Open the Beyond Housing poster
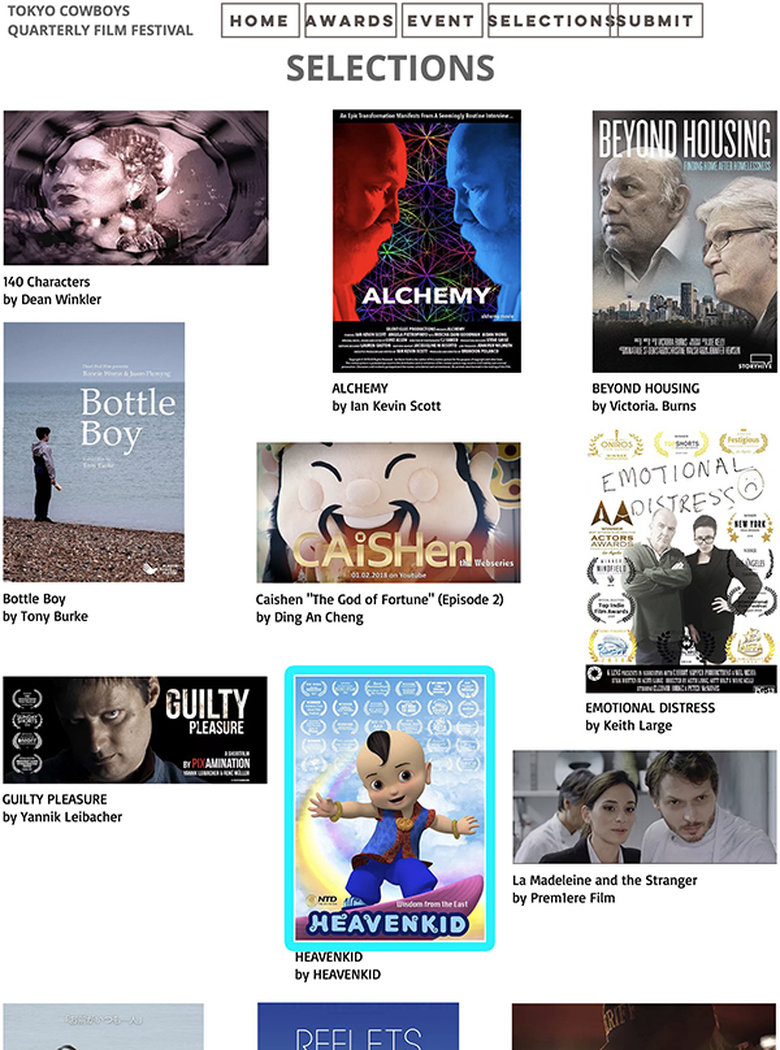The width and height of the screenshot is (780, 1050). [684, 241]
